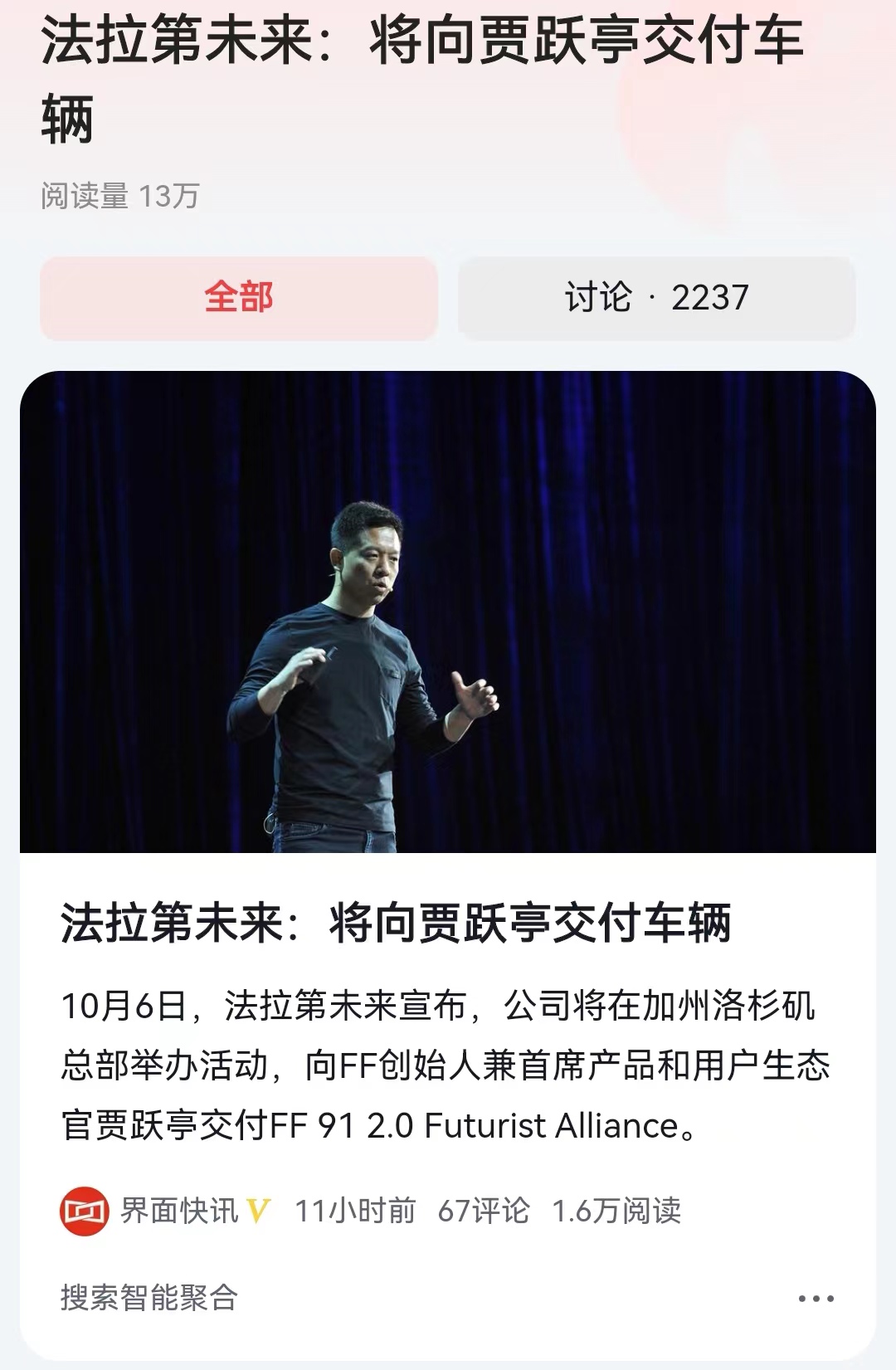Screen dimensions: 896x1370
Task: Click the page headline 法拉第未来：将向贾跃亭交付车辆
Action: (423, 79)
